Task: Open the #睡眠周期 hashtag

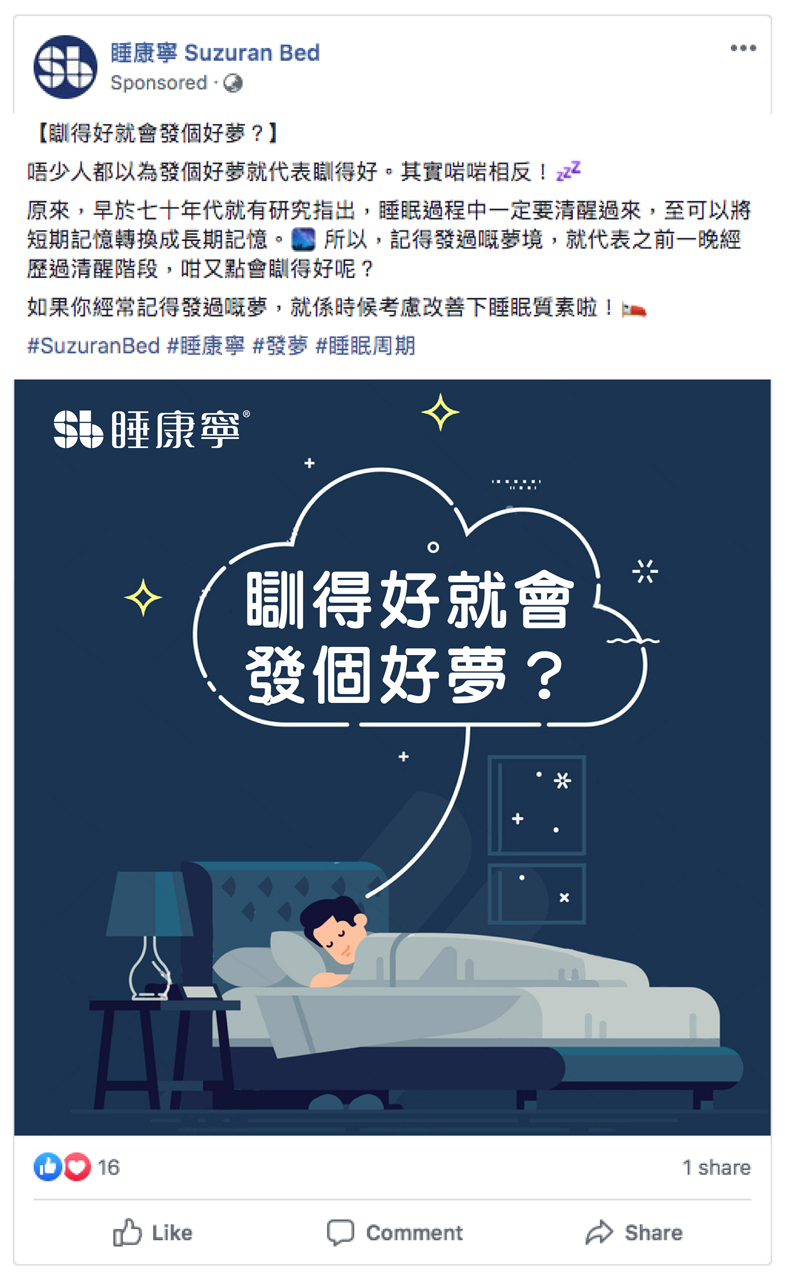Action: coord(365,346)
